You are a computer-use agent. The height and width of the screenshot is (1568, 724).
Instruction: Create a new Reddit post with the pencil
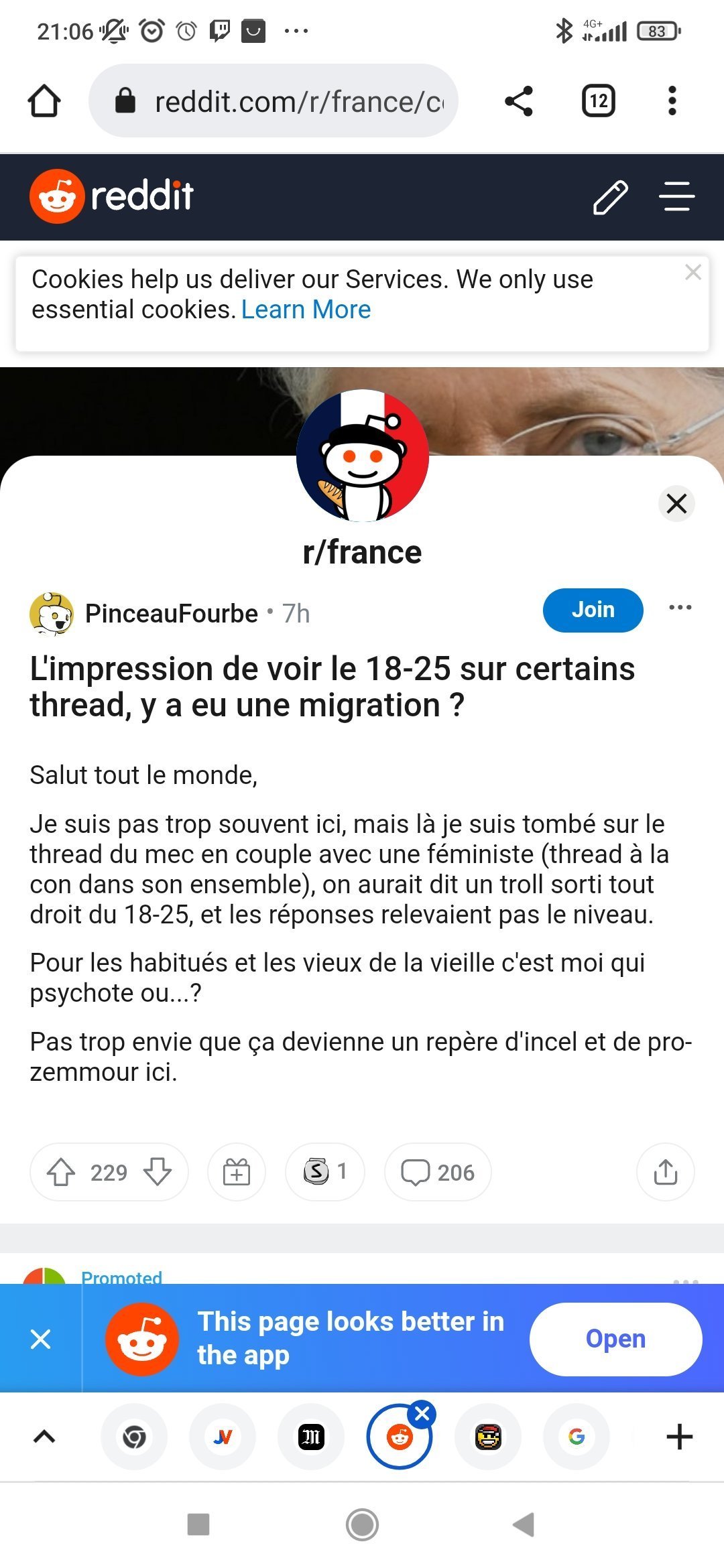tap(610, 197)
